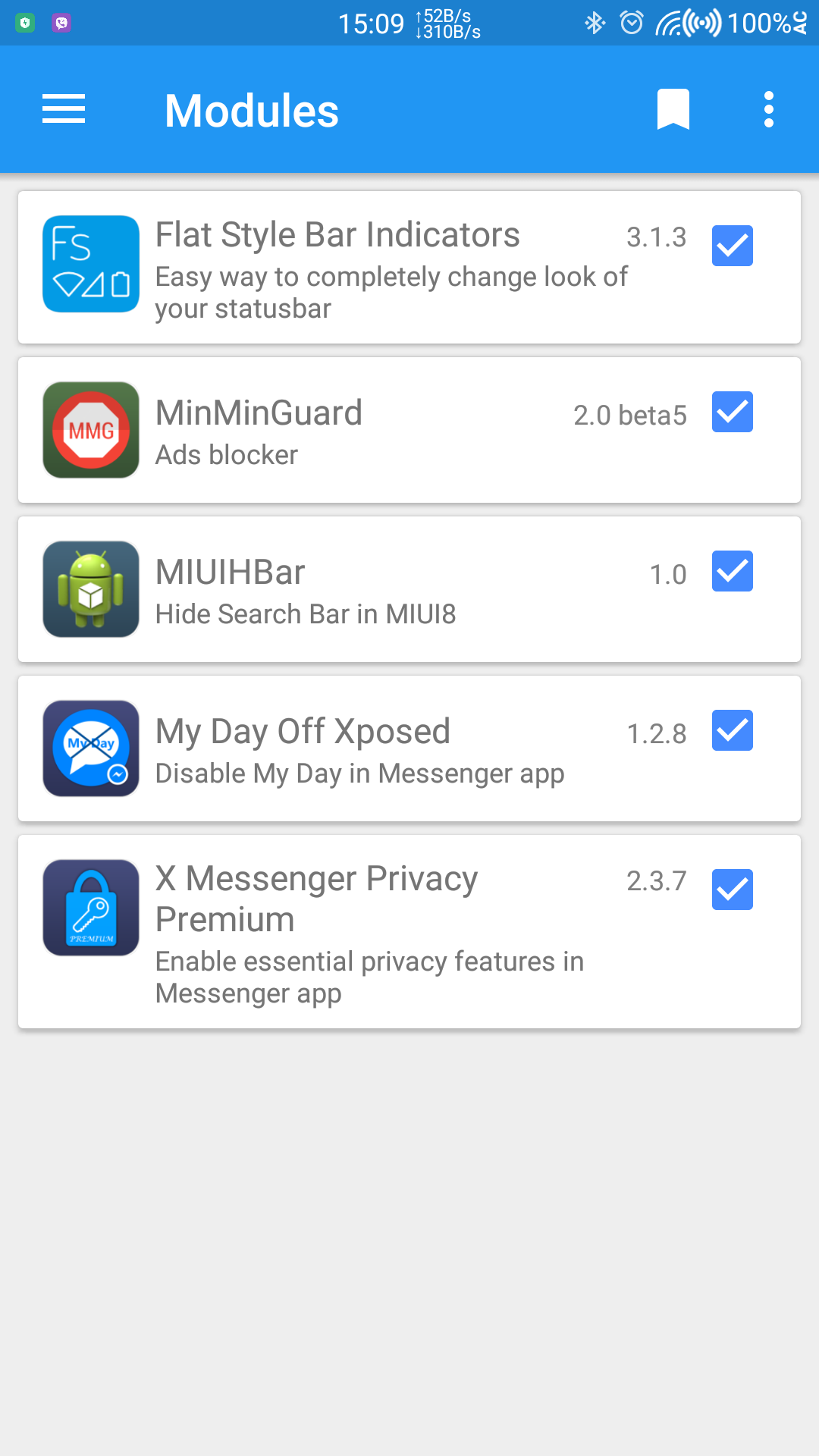Tap the bookmark icon in app bar
Image resolution: width=819 pixels, height=1456 pixels.
point(673,110)
